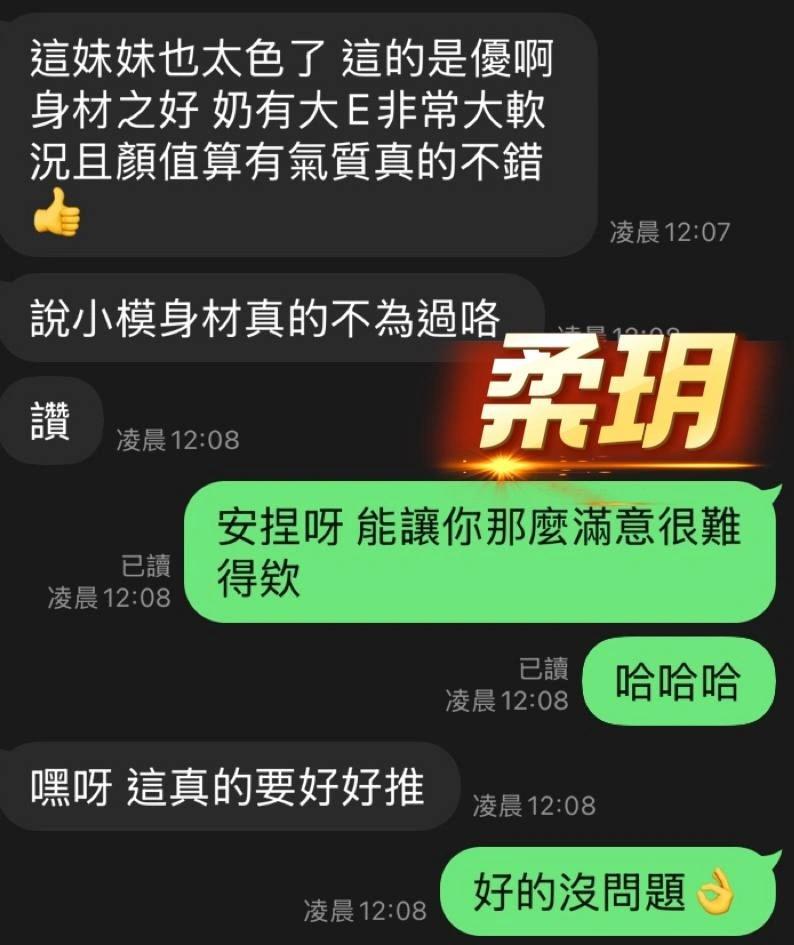Viewport: 794px width, 945px height.
Task: Click the OK-hand emoji in the last reply
Action: pos(717,888)
